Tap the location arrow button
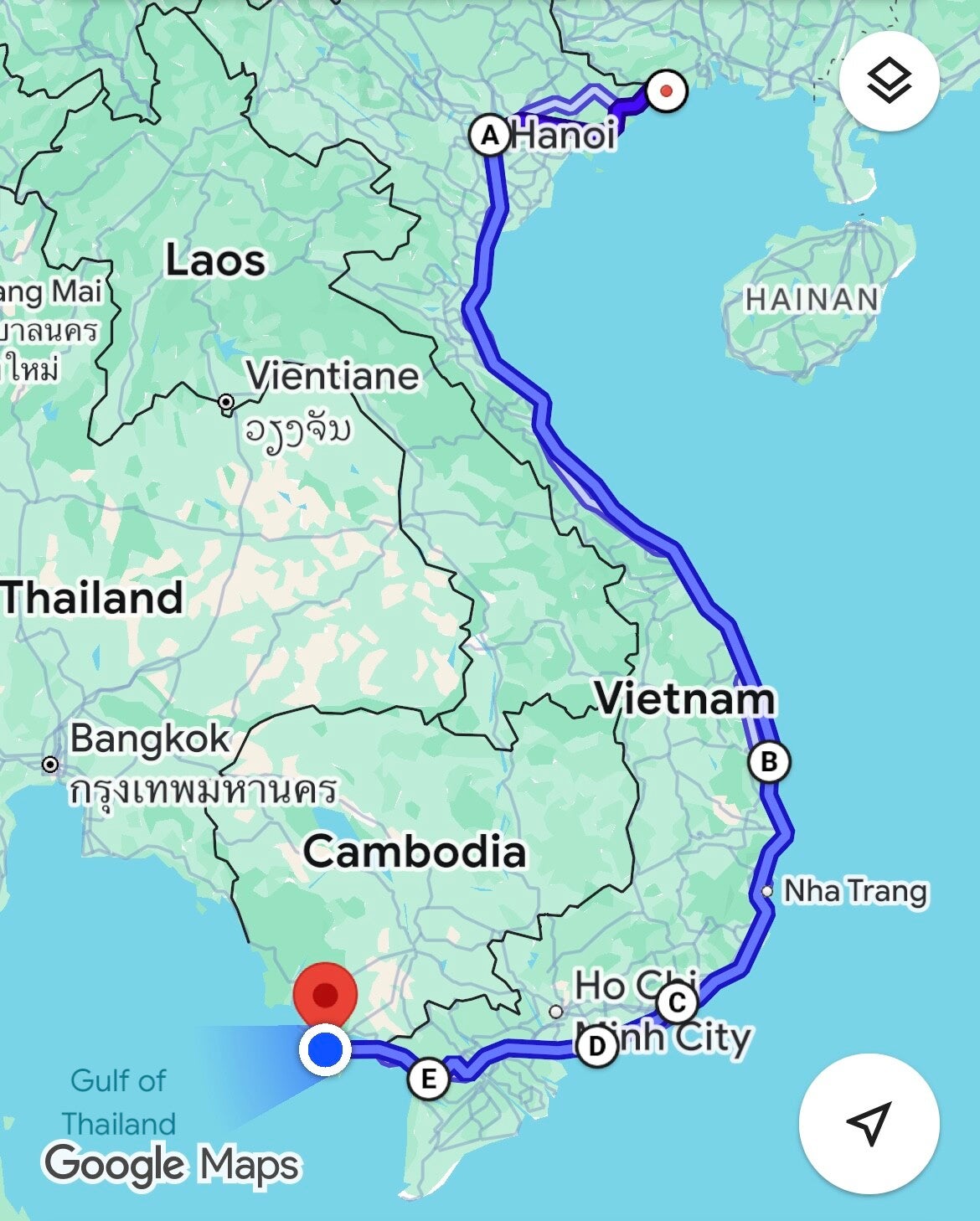Viewport: 980px width, 1221px height. point(869,1122)
